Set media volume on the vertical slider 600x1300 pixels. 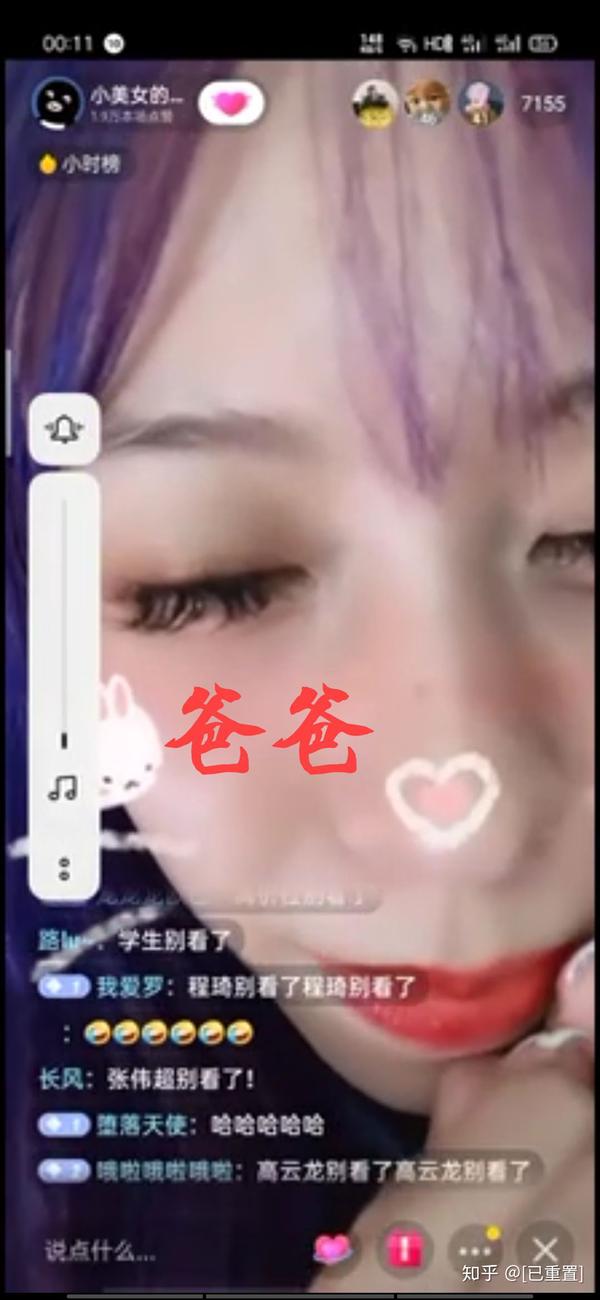point(64,620)
